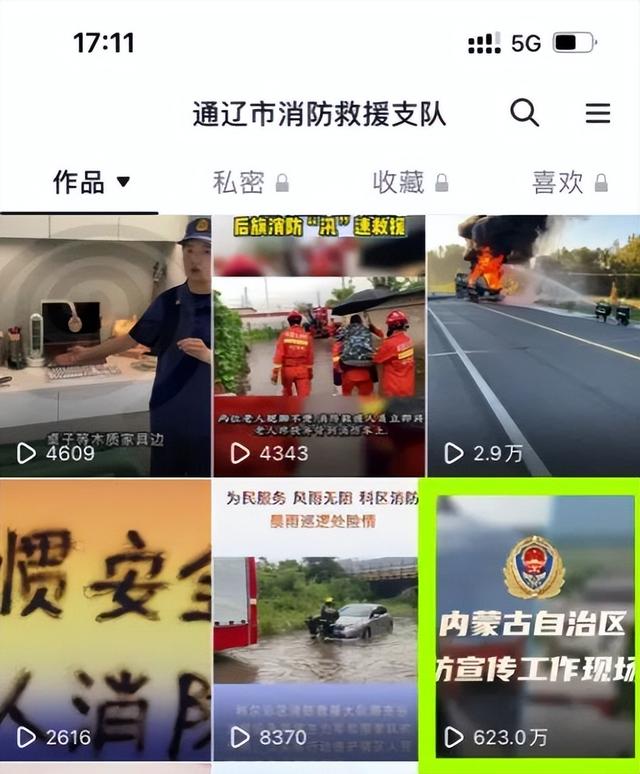Open the flood rescue video with 4343 views
The image size is (640, 774).
point(319,345)
